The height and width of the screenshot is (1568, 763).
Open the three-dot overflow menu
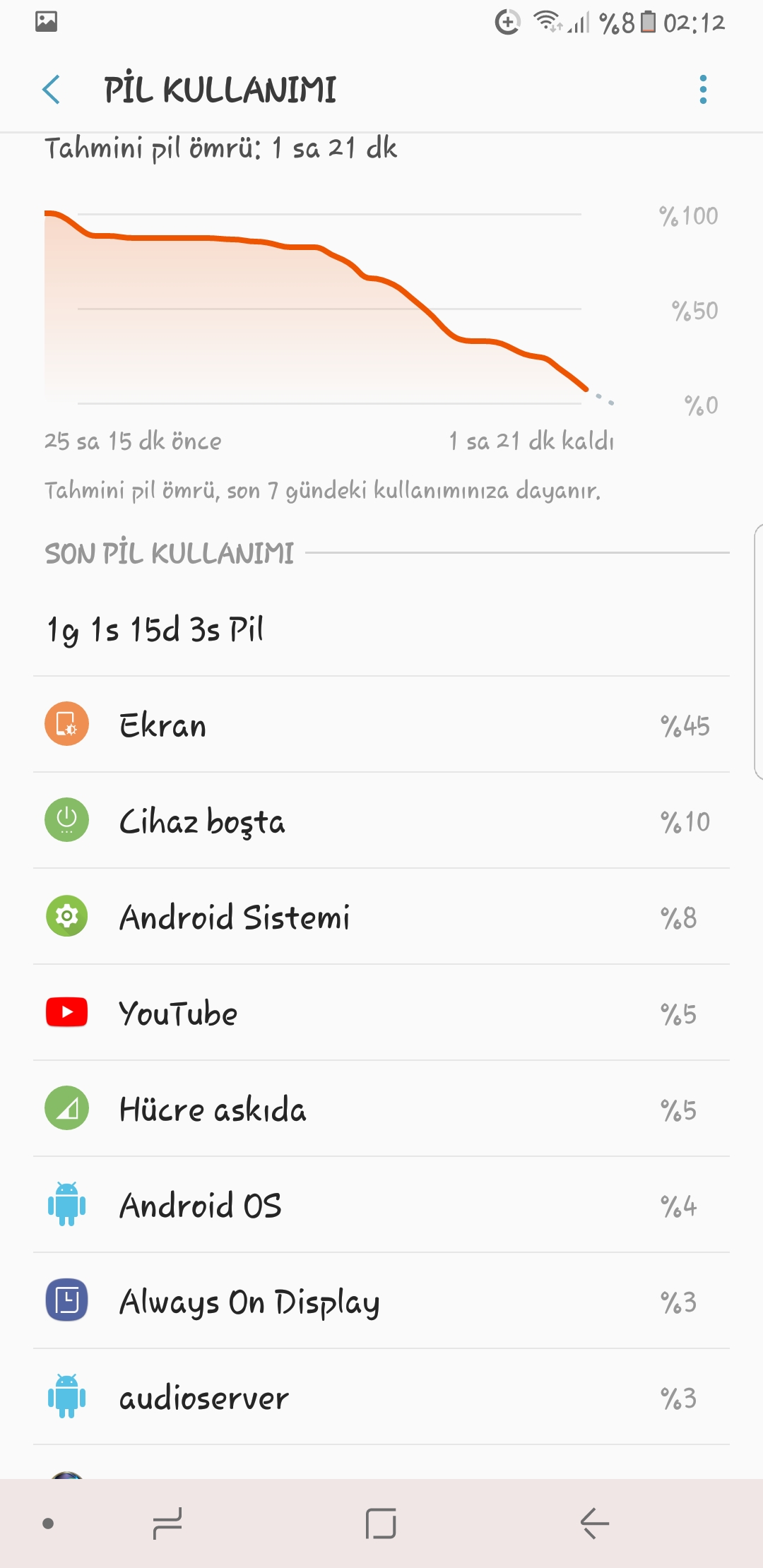[702, 90]
